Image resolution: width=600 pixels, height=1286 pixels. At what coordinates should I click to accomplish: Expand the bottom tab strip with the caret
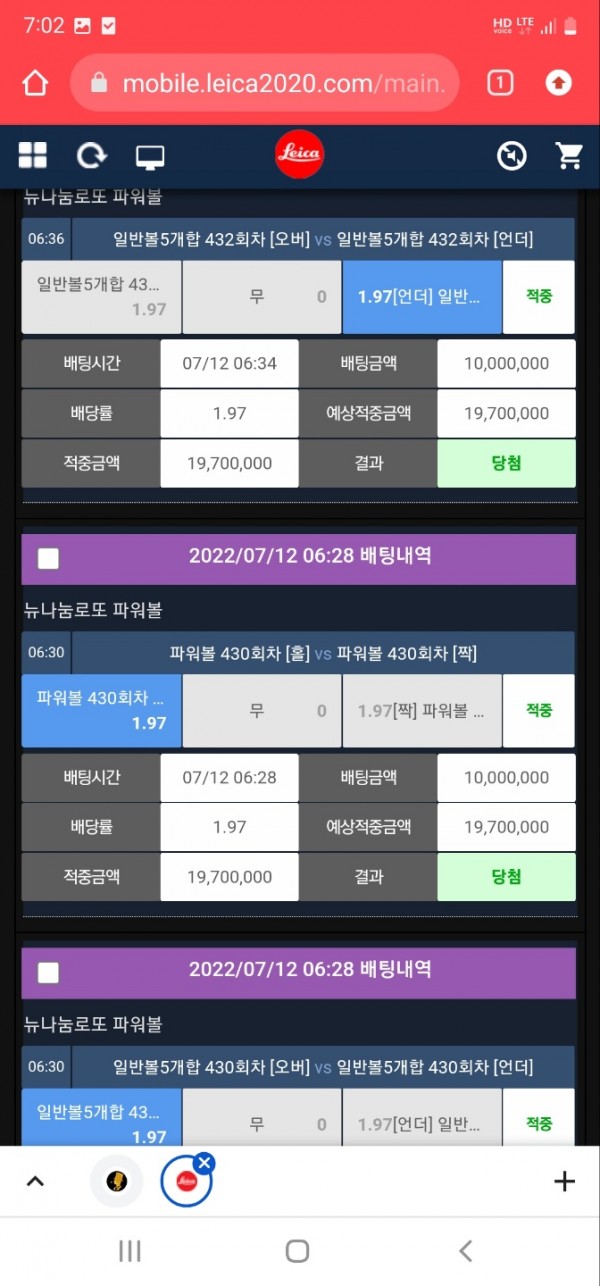click(x=35, y=1182)
